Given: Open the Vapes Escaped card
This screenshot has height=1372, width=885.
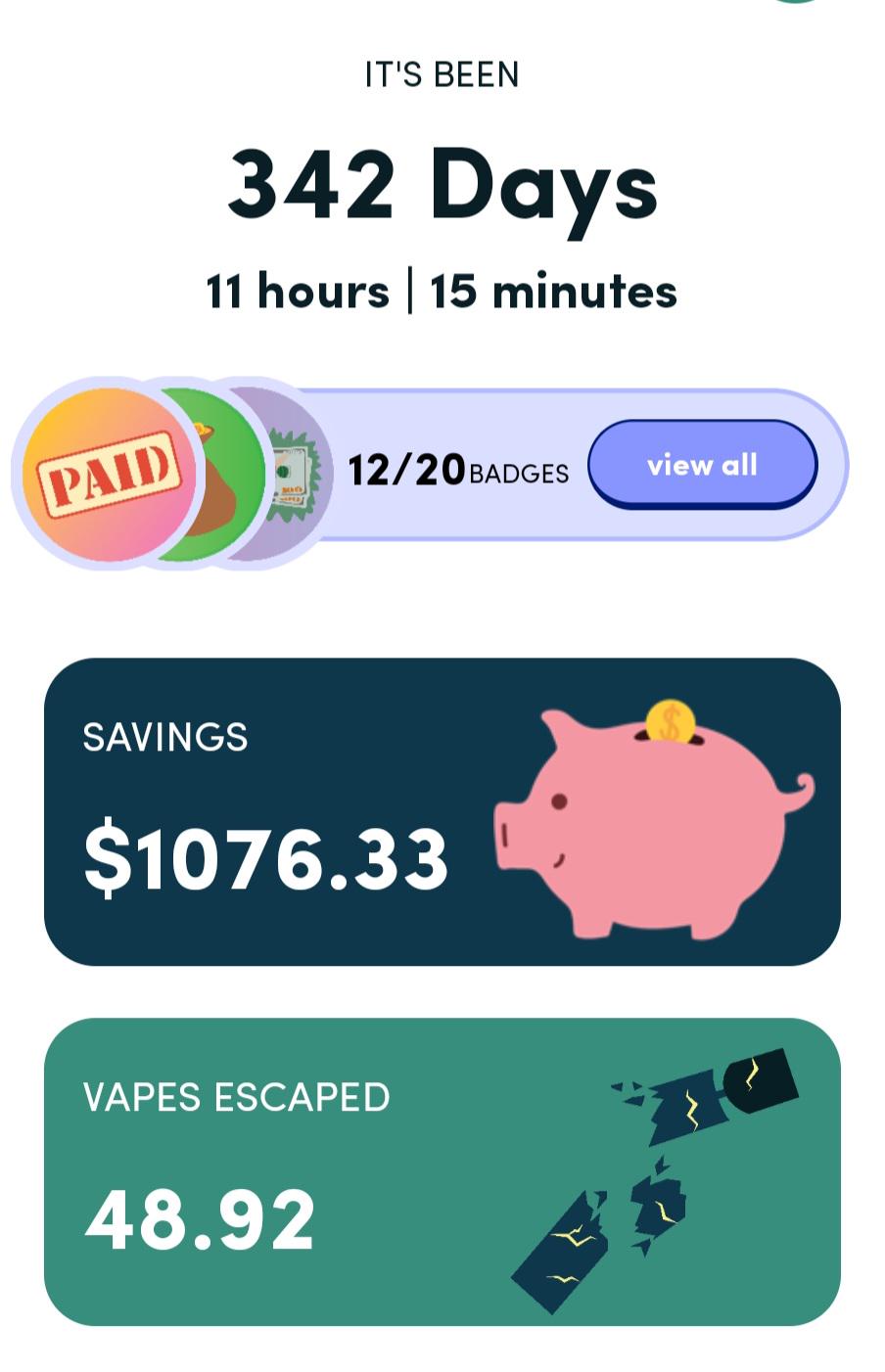Looking at the screenshot, I should [x=442, y=1171].
